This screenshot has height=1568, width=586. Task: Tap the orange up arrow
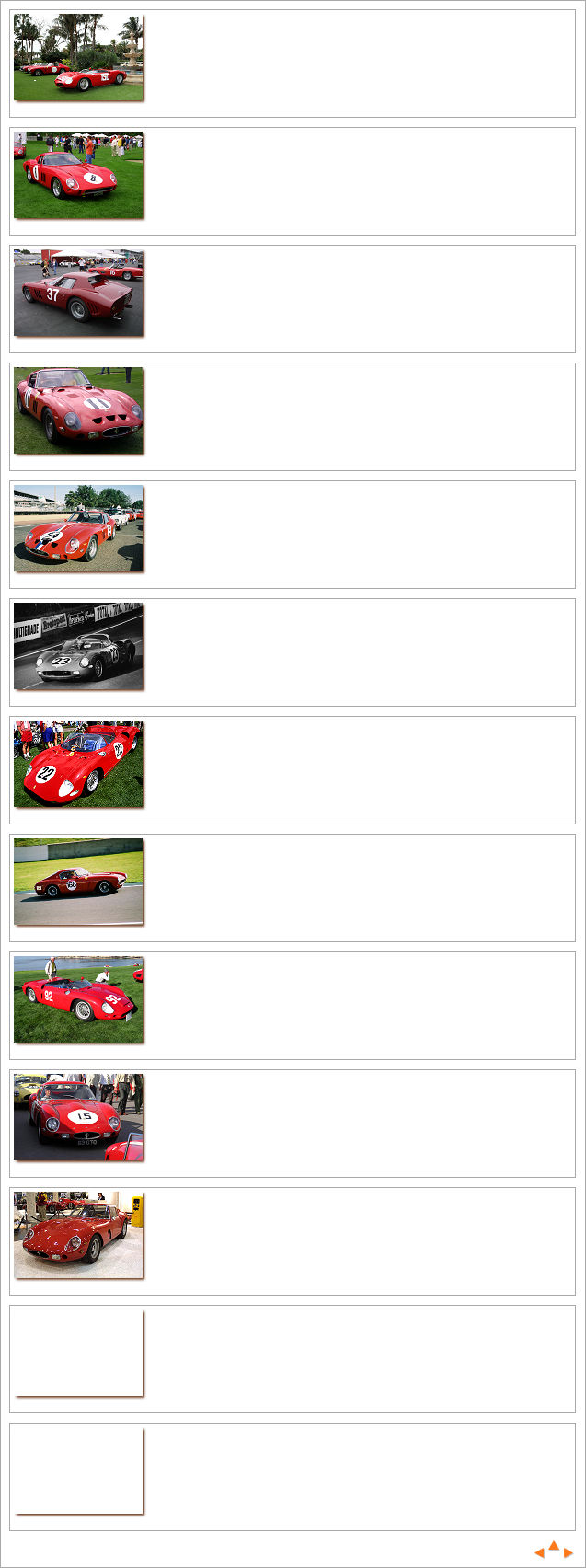pos(554,1547)
